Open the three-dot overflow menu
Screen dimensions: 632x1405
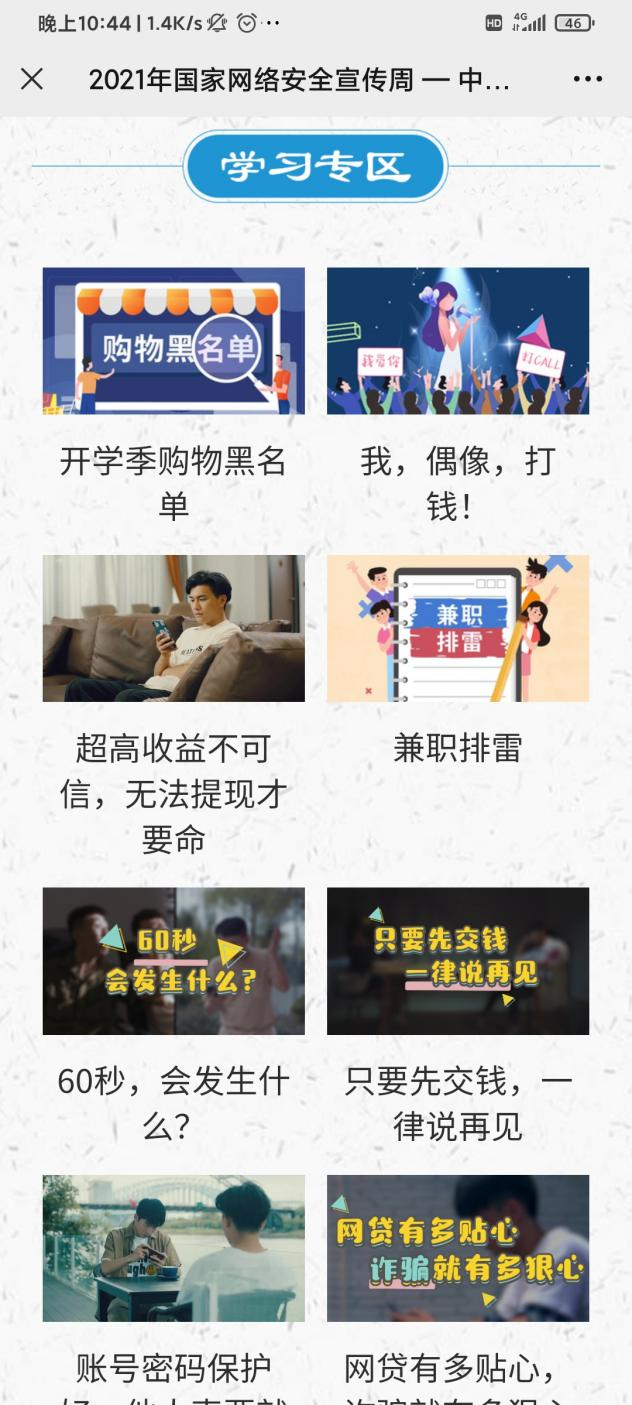(x=587, y=80)
